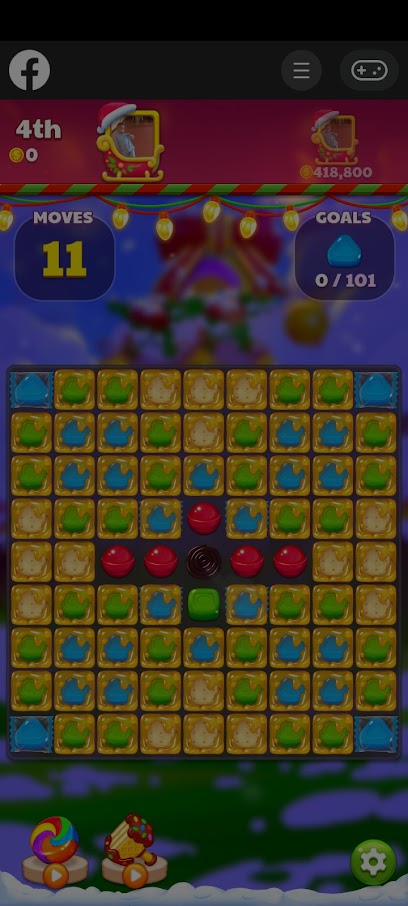Tap the black swirl licorice candy
The image size is (408, 906).
(x=203, y=561)
